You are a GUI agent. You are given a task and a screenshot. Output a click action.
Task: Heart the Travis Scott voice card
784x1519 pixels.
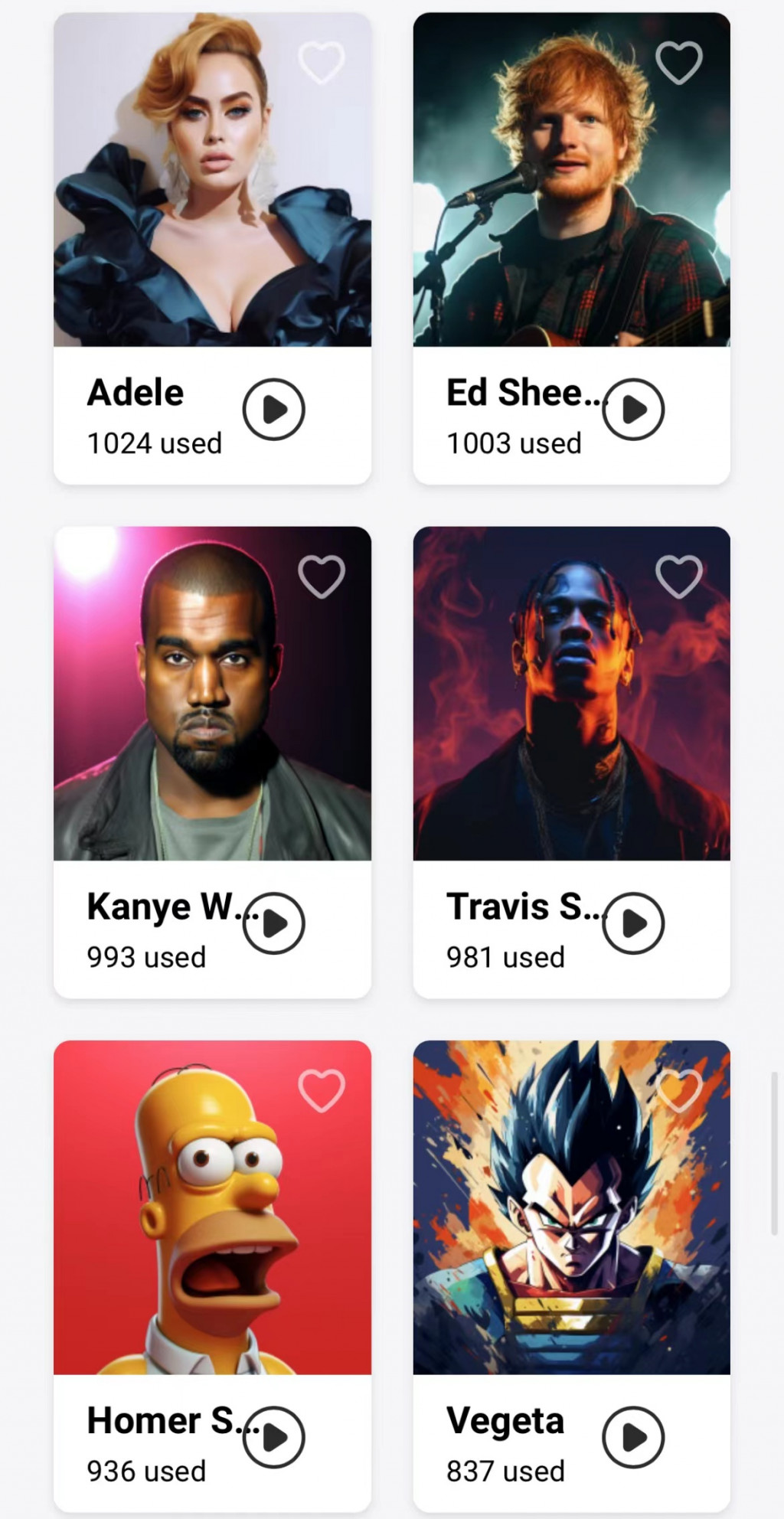pos(679,577)
